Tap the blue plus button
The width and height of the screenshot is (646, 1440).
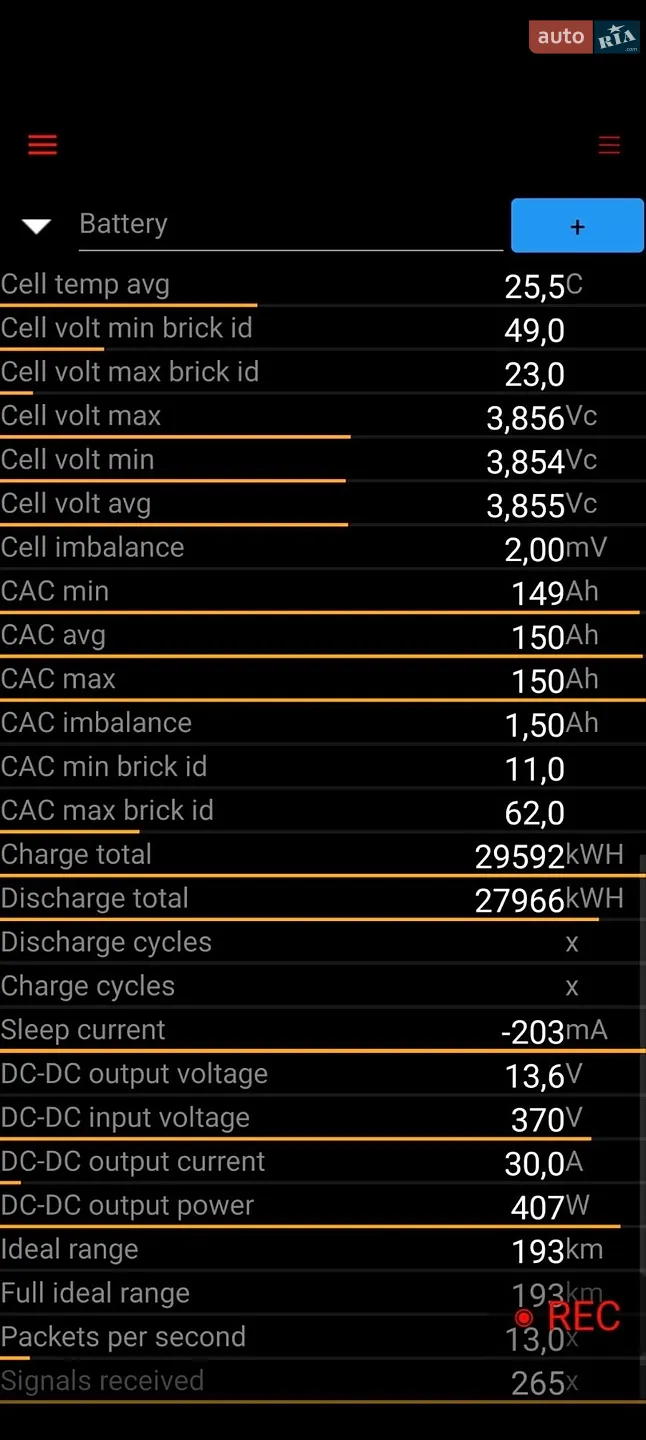pos(577,226)
